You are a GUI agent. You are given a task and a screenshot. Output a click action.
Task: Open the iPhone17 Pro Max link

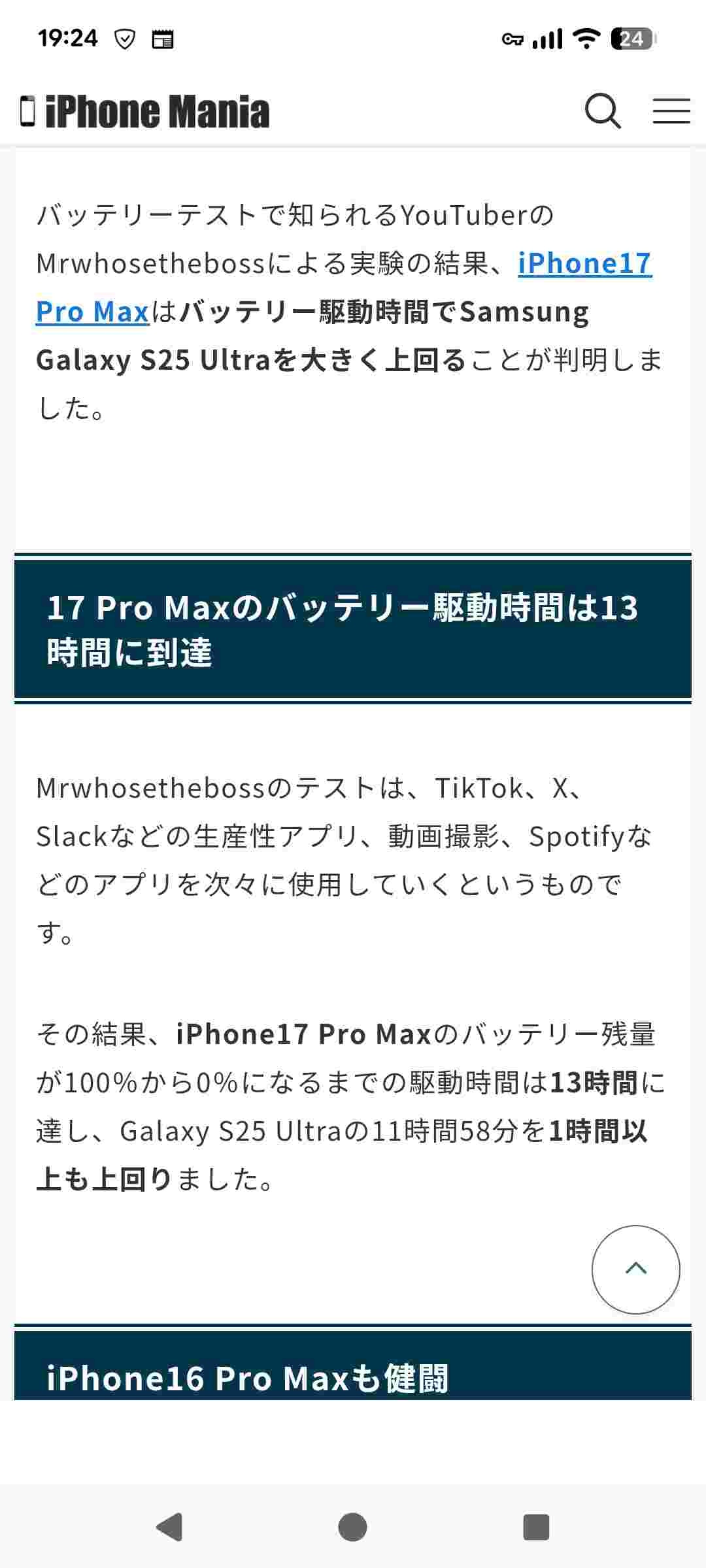coord(584,264)
